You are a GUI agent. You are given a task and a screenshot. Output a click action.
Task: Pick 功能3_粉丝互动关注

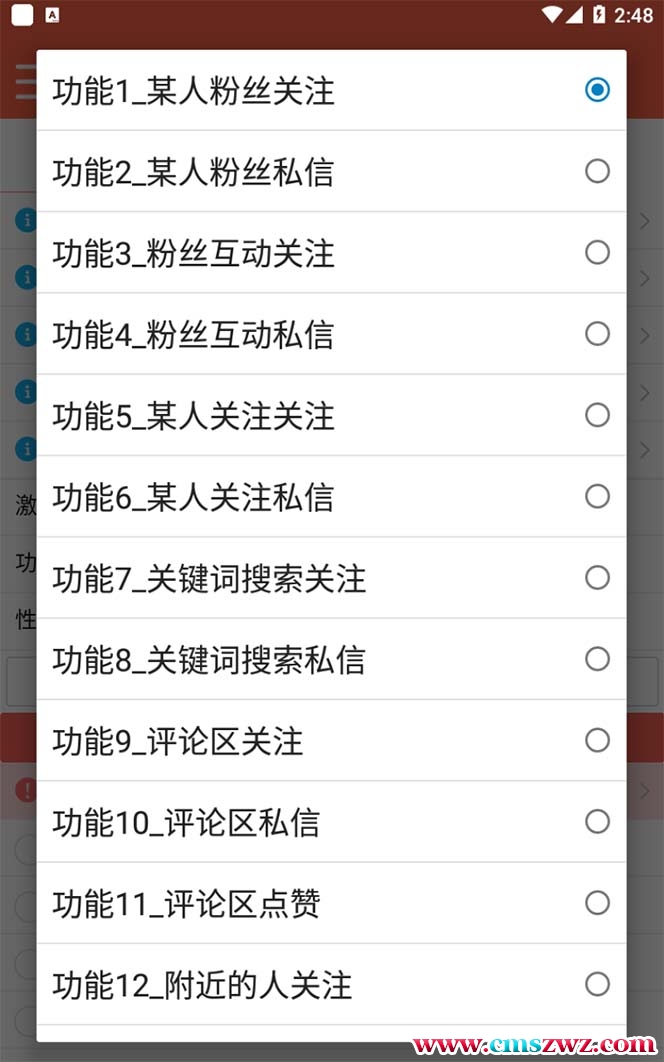[x=331, y=253]
